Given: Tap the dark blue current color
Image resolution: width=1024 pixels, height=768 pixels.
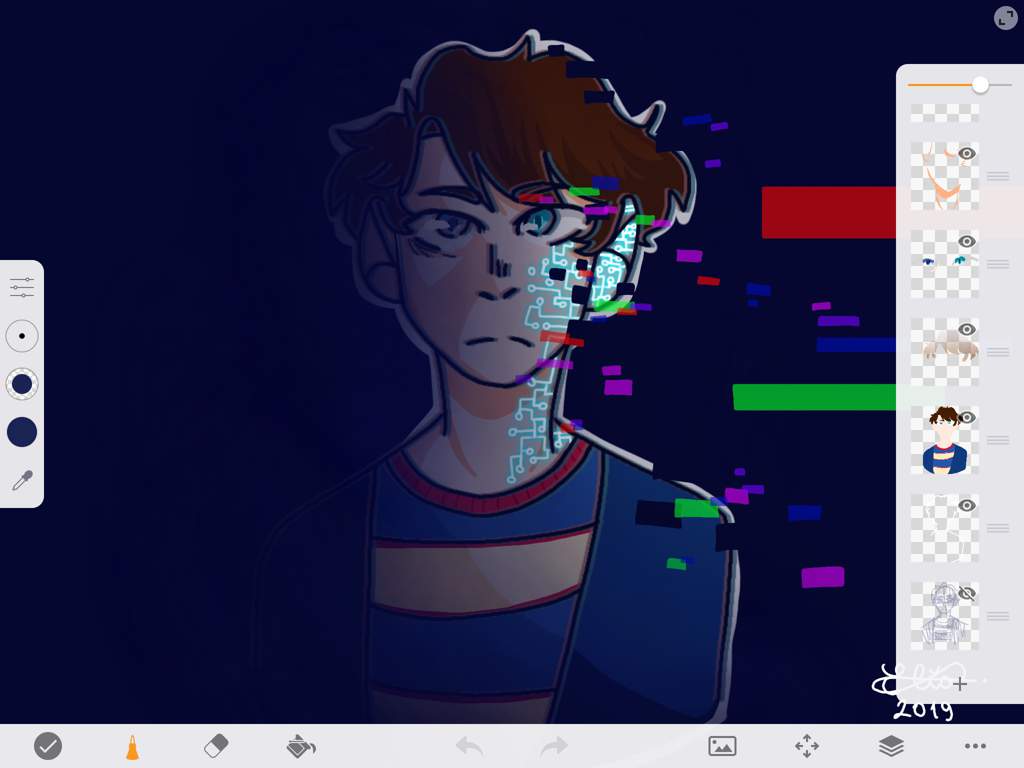Looking at the screenshot, I should click(22, 432).
